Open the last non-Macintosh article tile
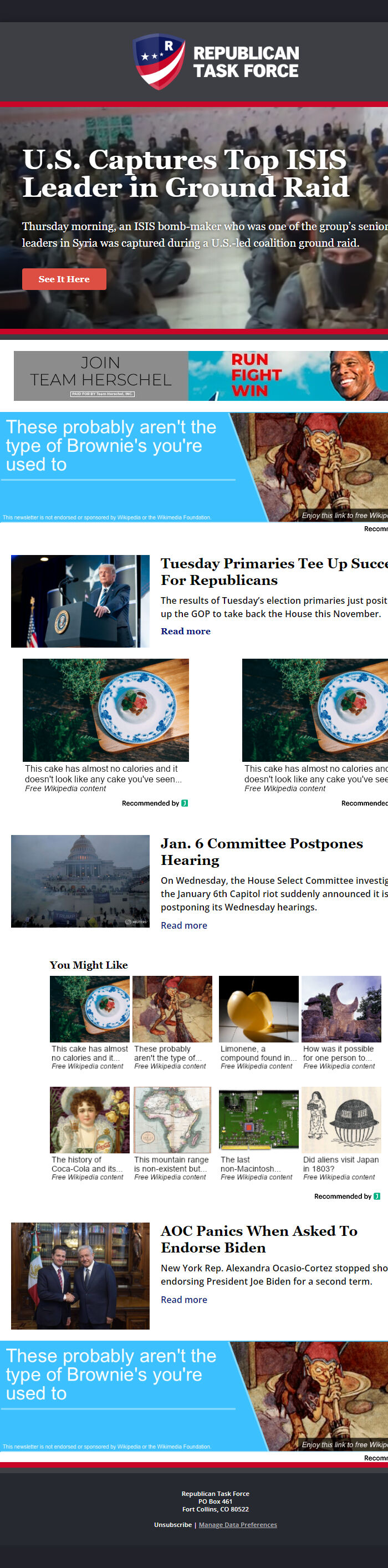 tap(258, 1133)
